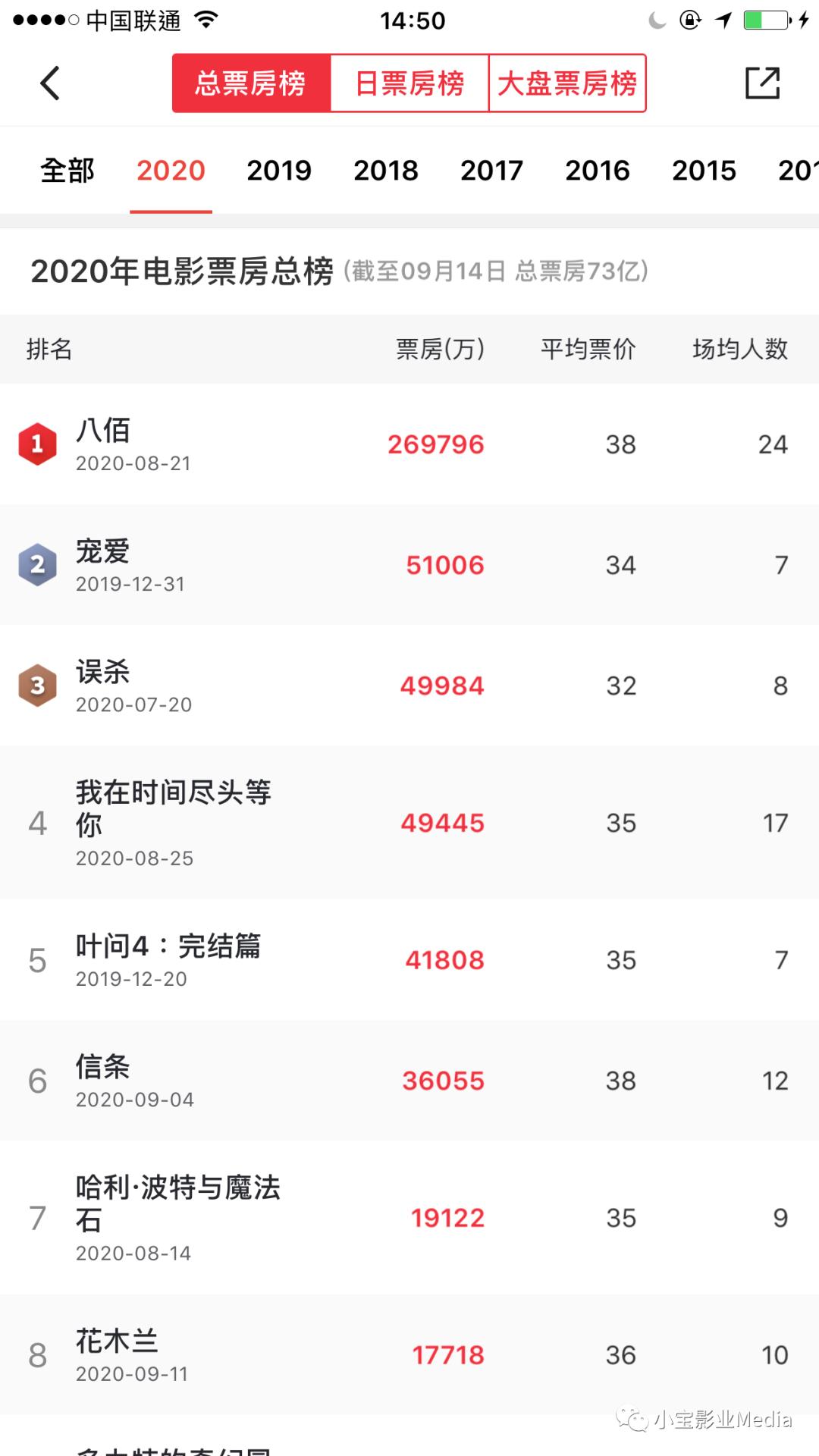Open the movie 八佰 ranked first
The height and width of the screenshot is (1456, 819).
(x=409, y=444)
